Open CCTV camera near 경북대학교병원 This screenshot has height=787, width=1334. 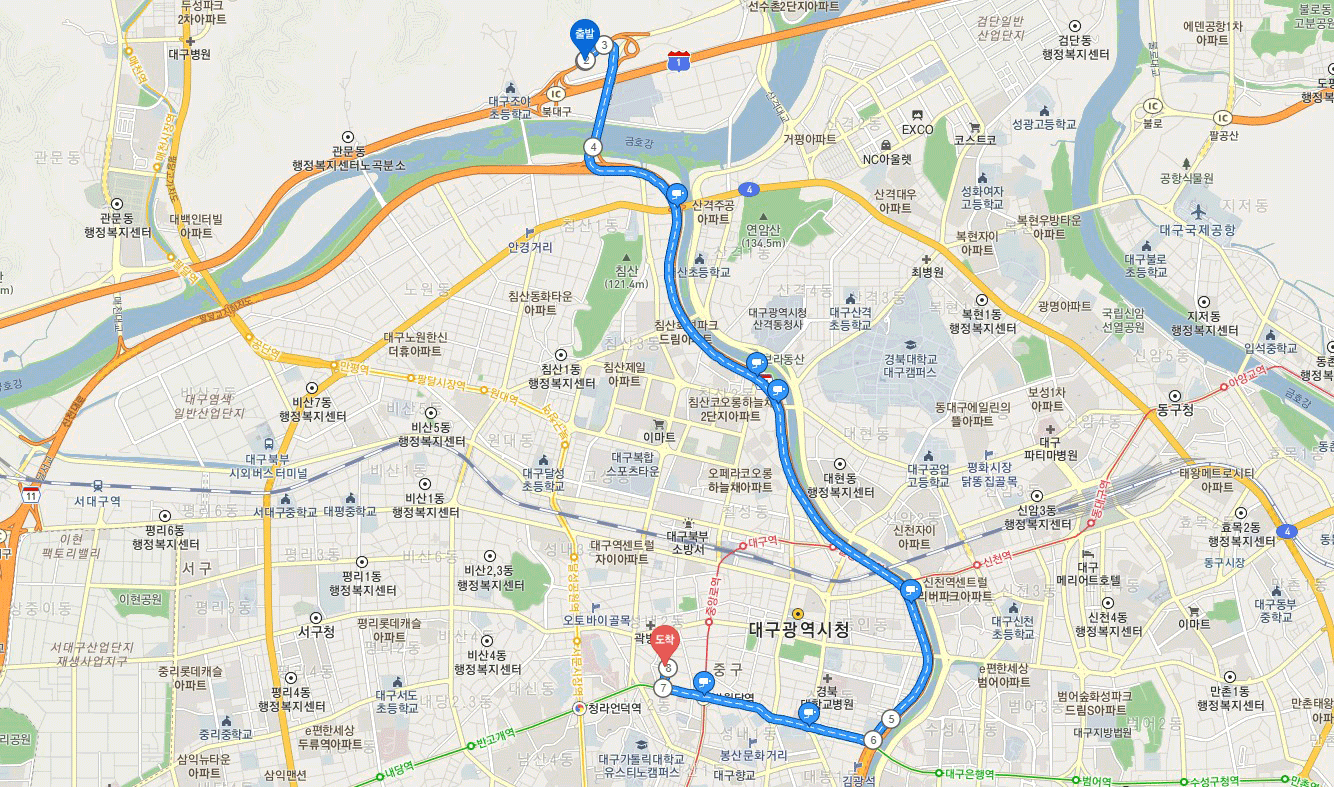coord(808,712)
